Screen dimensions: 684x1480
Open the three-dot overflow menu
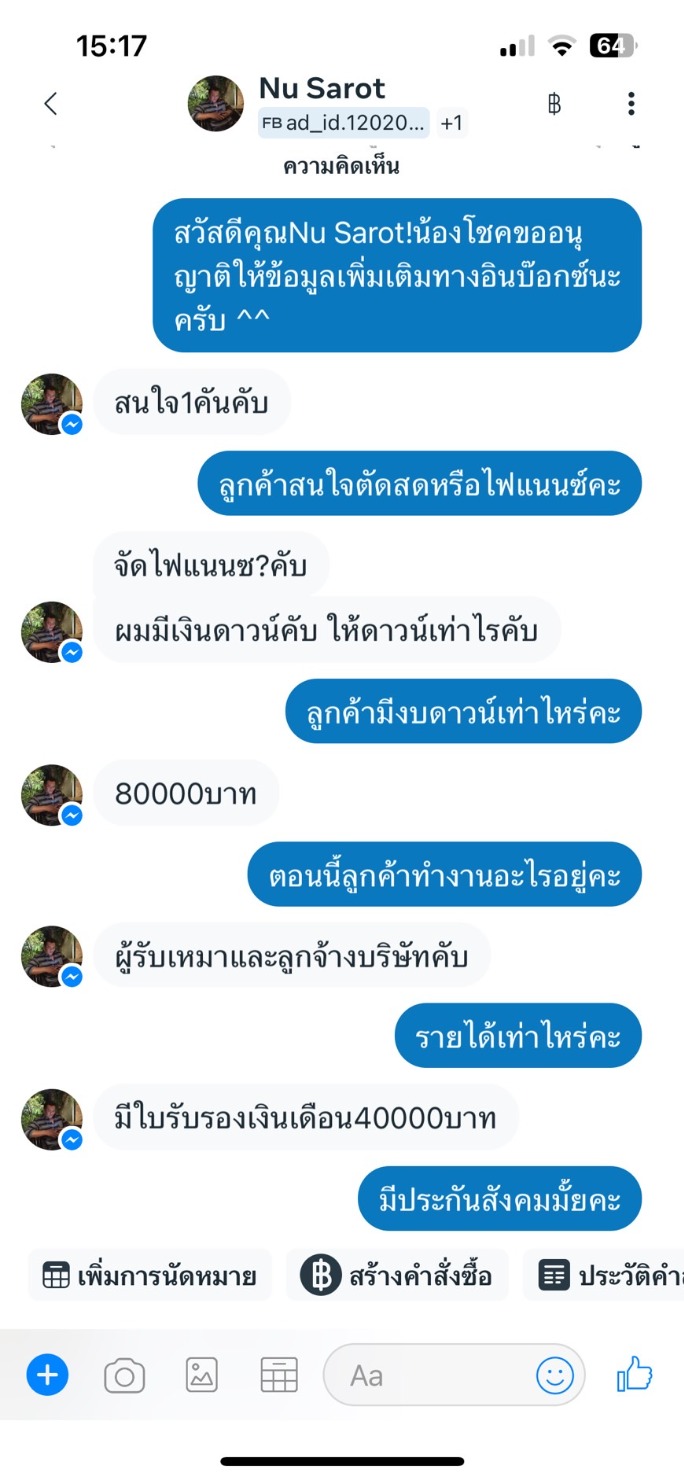tap(631, 103)
